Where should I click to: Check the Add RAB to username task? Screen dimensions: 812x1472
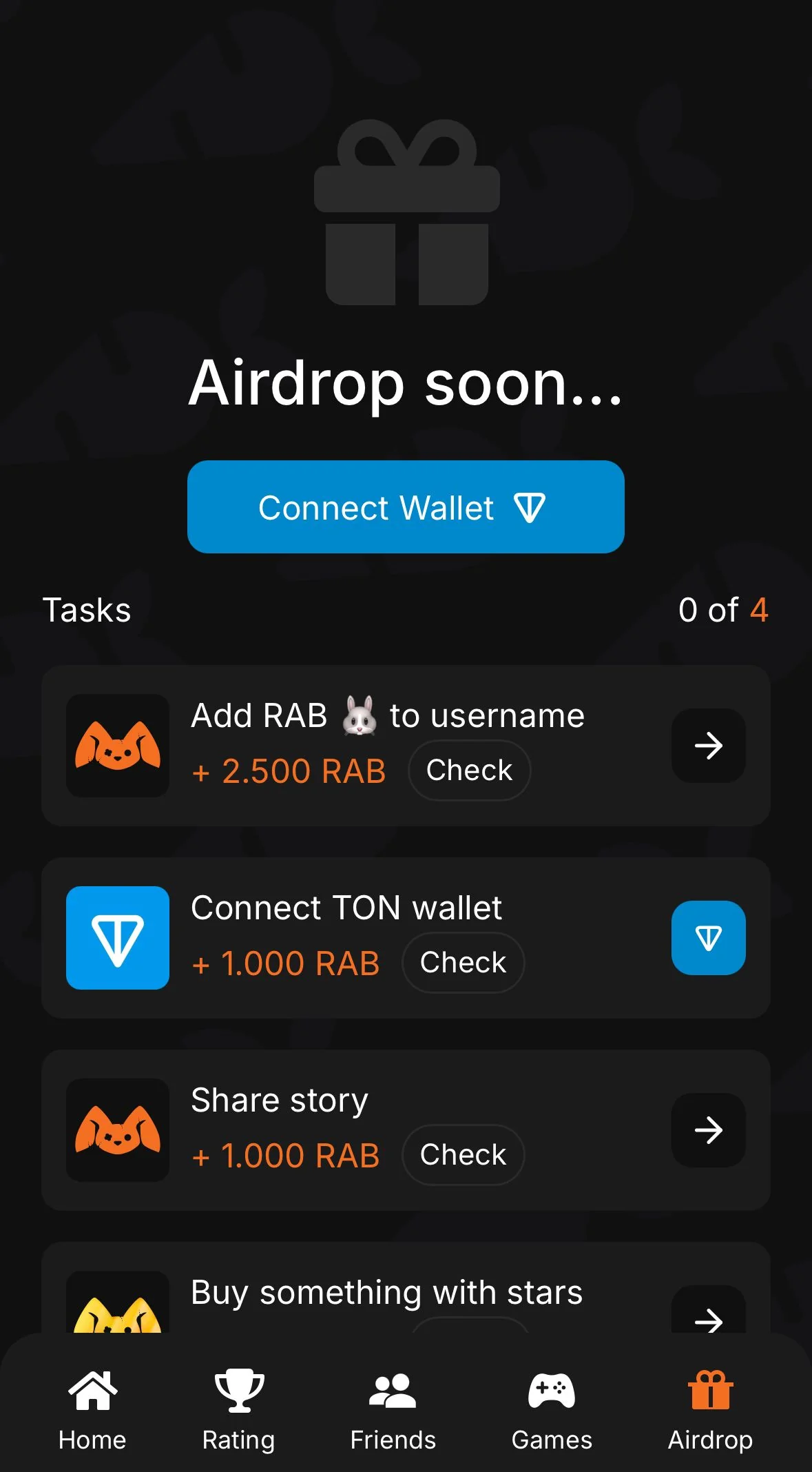(x=469, y=770)
